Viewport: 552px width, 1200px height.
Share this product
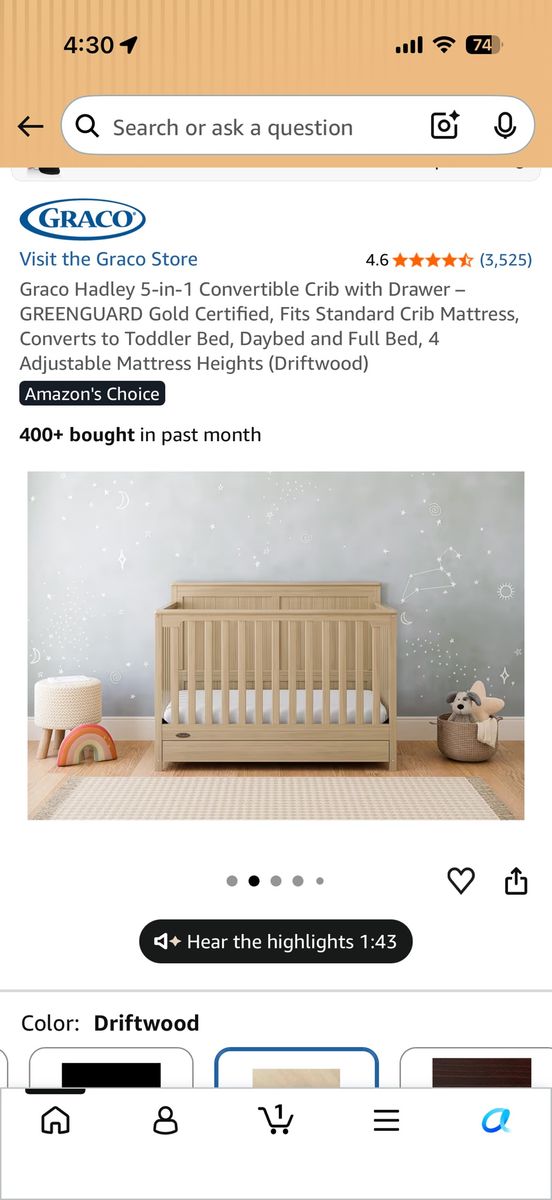(x=516, y=881)
